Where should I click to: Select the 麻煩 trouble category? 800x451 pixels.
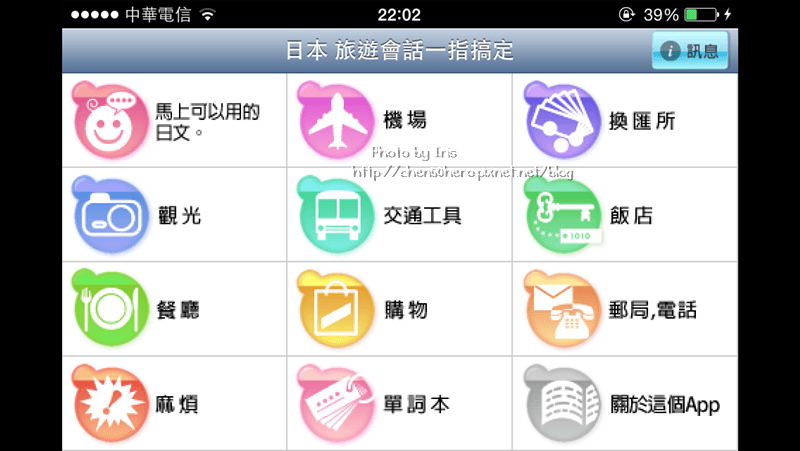click(x=174, y=404)
